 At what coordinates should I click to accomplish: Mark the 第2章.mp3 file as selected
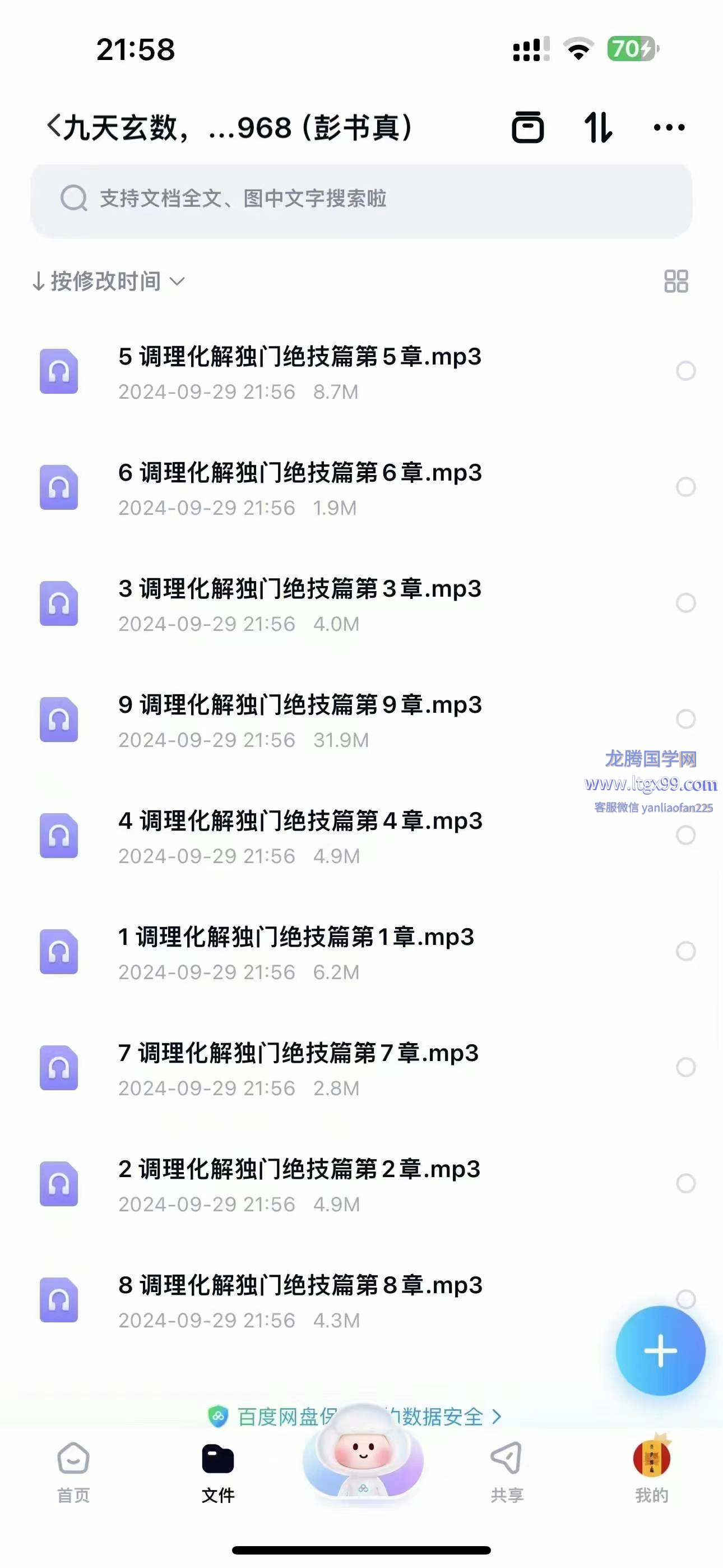[x=686, y=1184]
